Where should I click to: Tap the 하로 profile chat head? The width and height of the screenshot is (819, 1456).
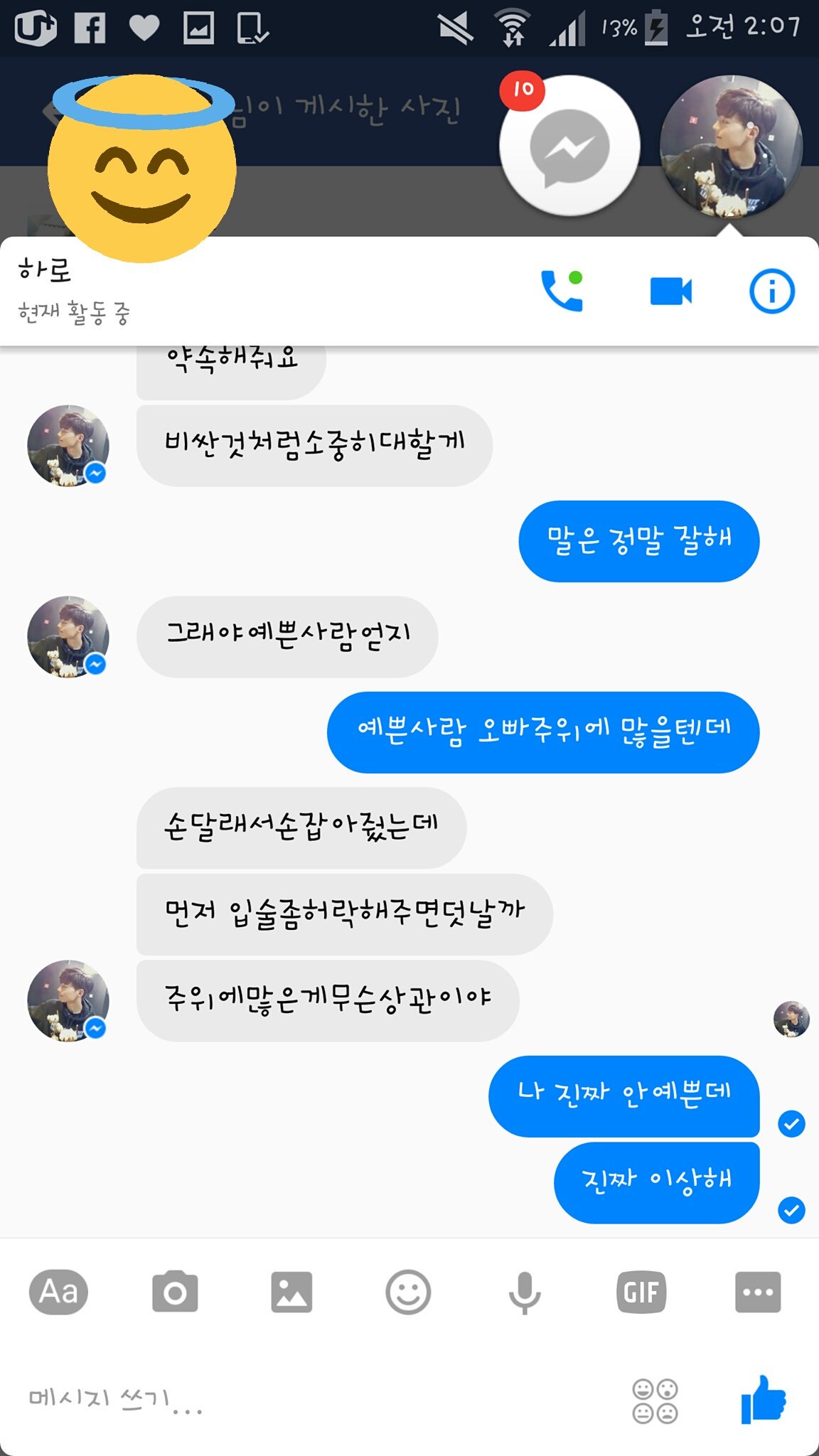pos(730,147)
